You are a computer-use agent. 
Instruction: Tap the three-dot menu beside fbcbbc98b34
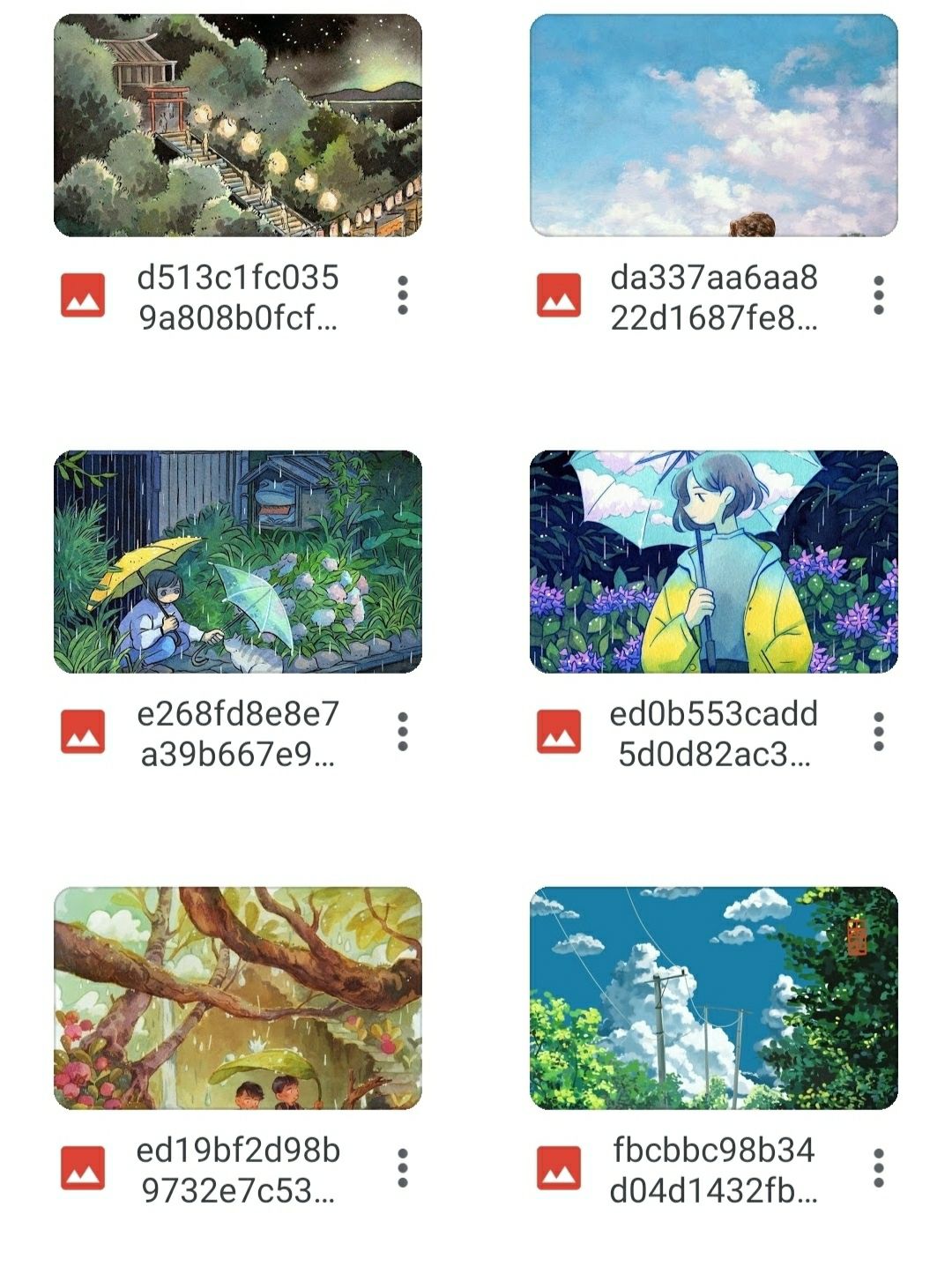[878, 1168]
